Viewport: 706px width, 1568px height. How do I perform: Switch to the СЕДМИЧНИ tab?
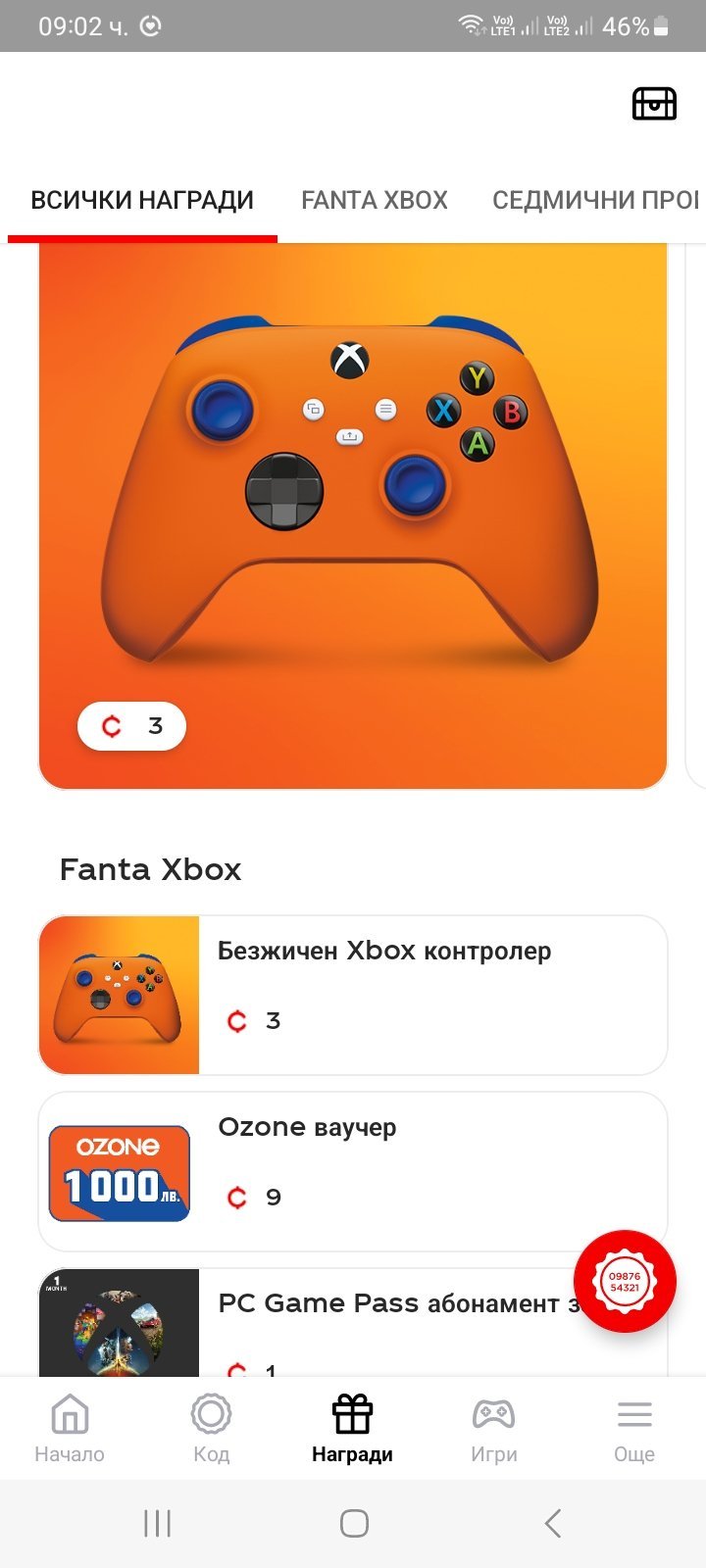point(594,200)
